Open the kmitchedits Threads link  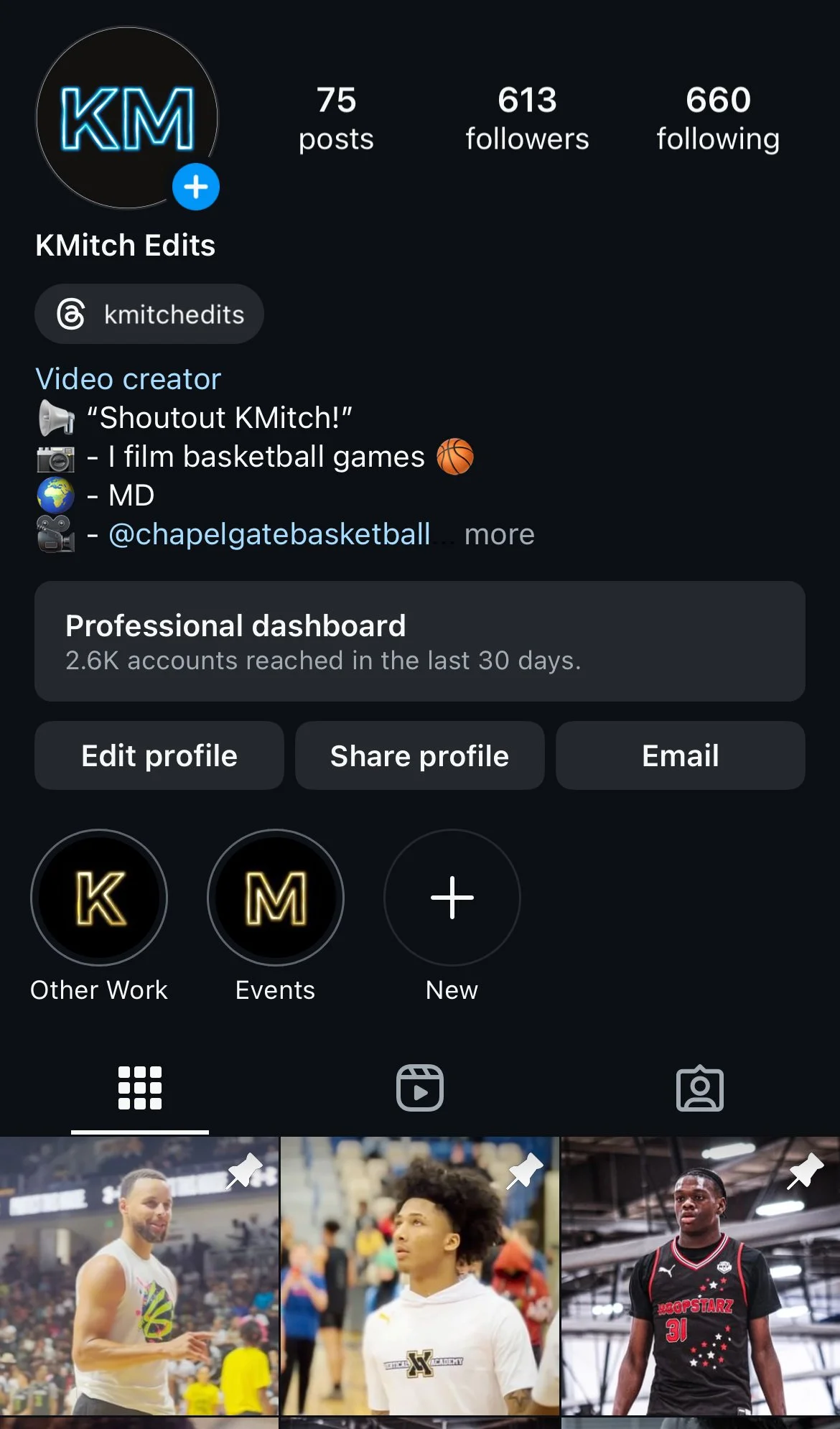click(149, 315)
